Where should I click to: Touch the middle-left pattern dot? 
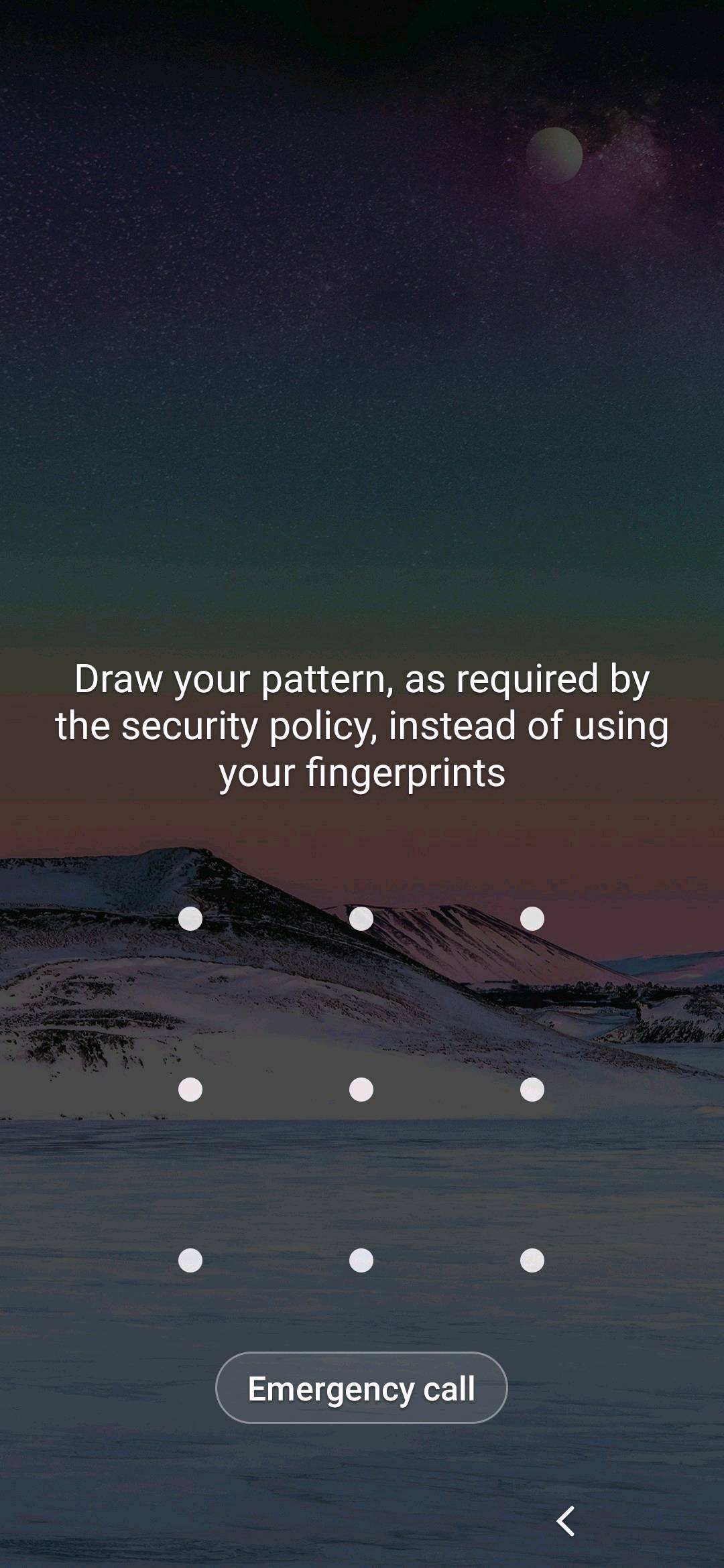tap(190, 1090)
